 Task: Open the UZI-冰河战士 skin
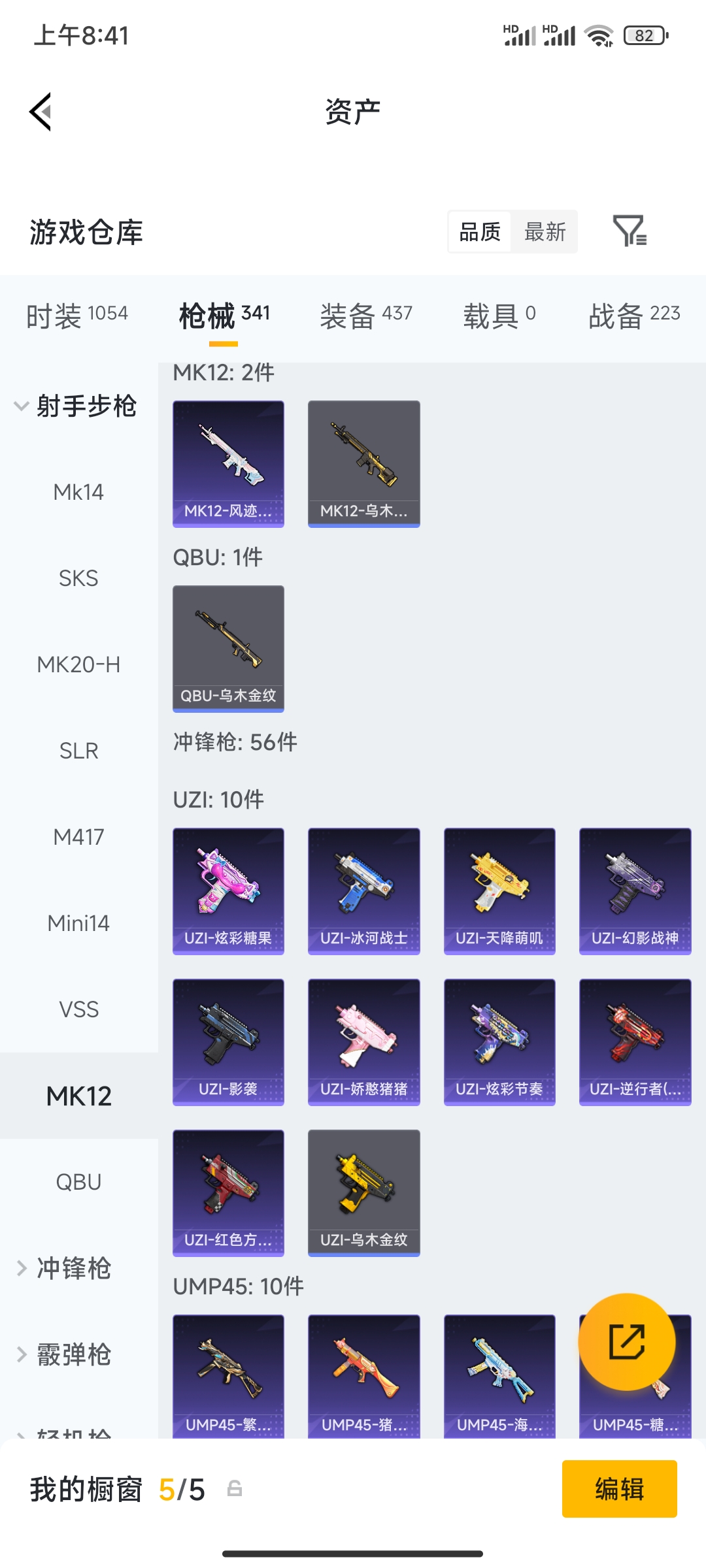point(363,891)
